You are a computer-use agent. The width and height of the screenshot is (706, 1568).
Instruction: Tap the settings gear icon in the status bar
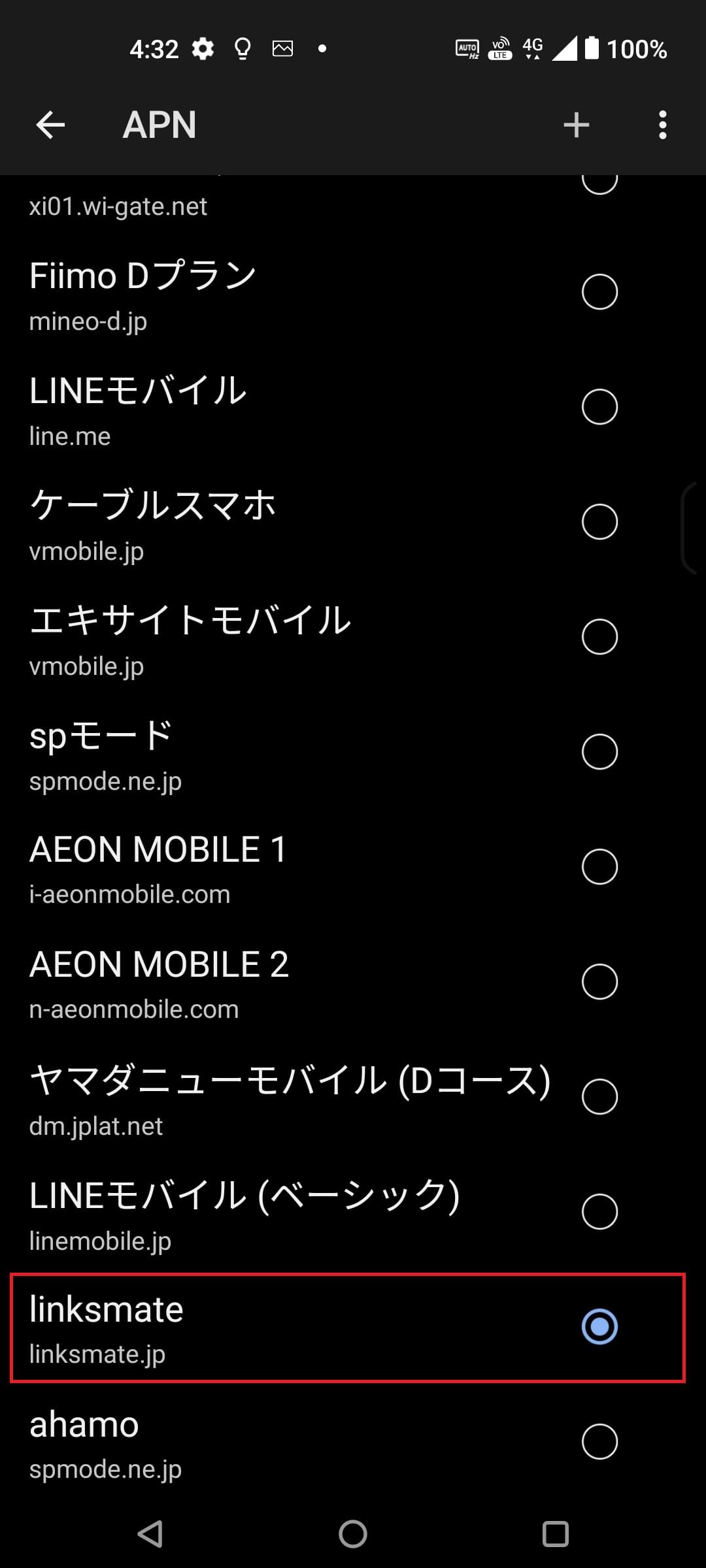[202, 48]
